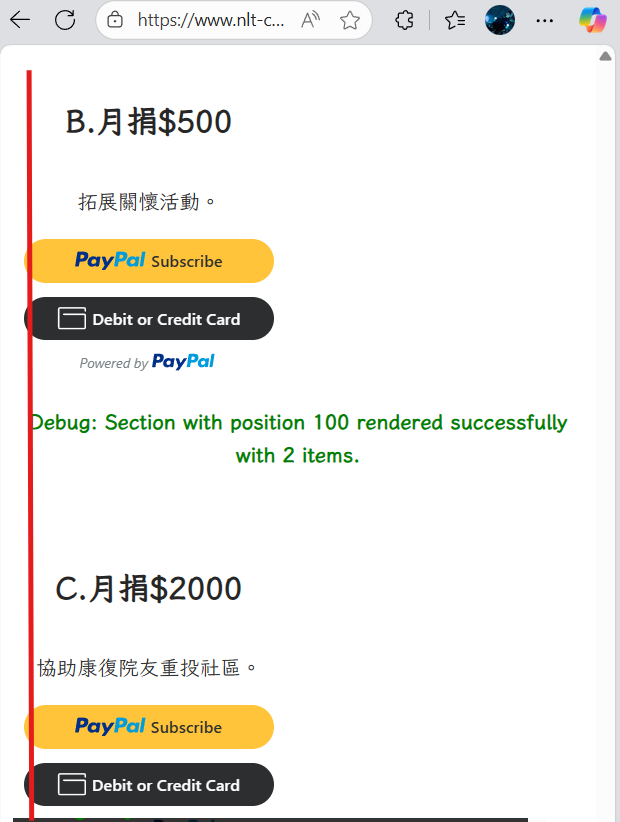Screen dimensions: 620x822
Task: Open the browser extensions menu
Action: (404, 20)
